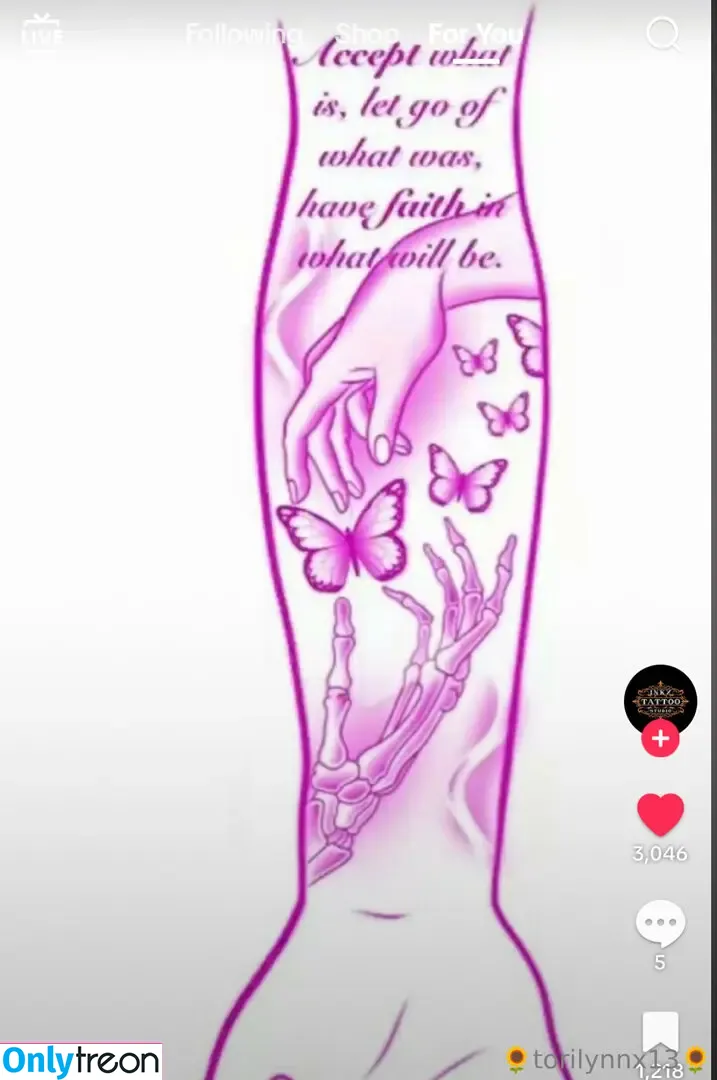This screenshot has height=1080, width=717.
Task: Bookmark this video
Action: (660, 1033)
